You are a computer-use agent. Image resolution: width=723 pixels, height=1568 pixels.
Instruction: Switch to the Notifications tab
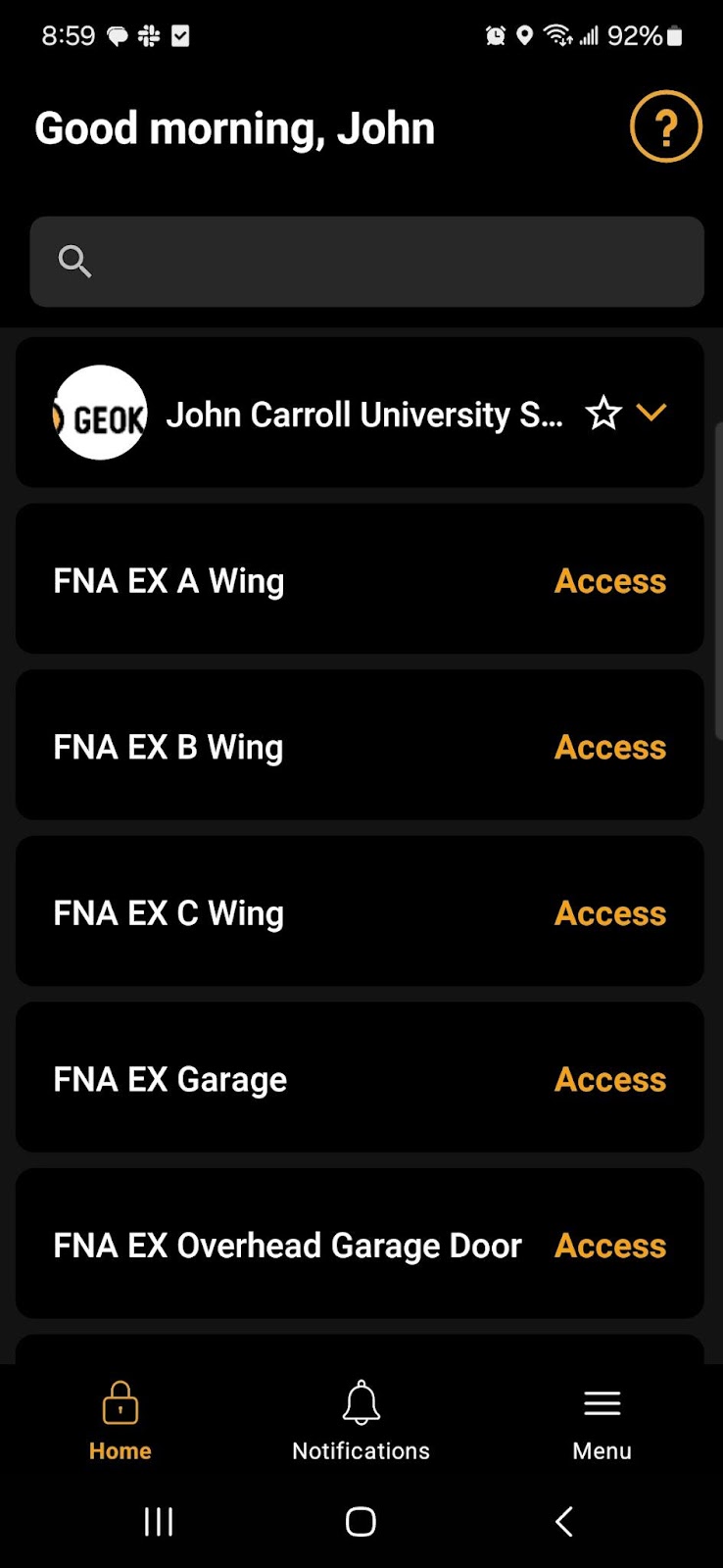(x=361, y=1421)
